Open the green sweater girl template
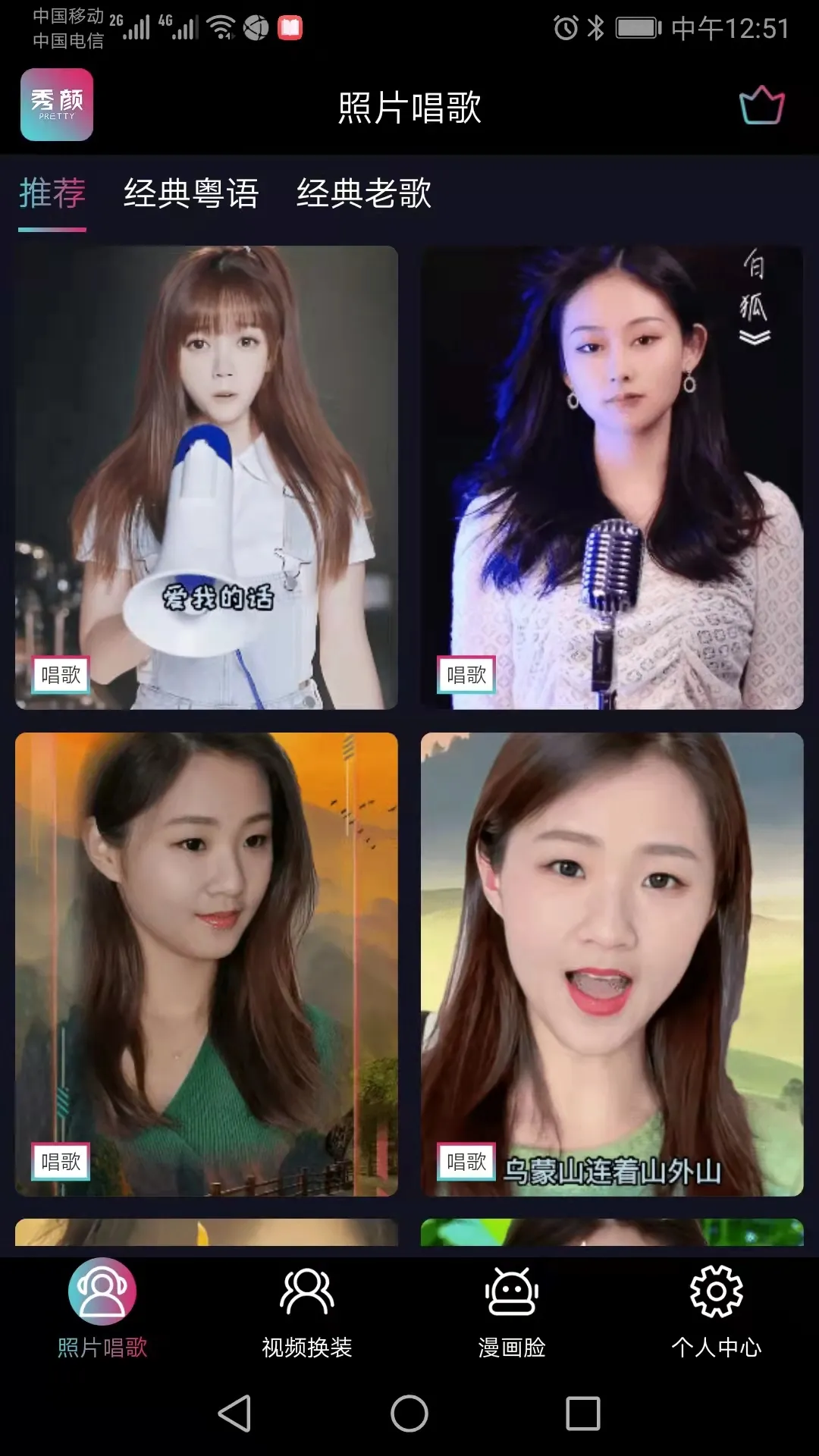819x1456 pixels. coord(206,964)
